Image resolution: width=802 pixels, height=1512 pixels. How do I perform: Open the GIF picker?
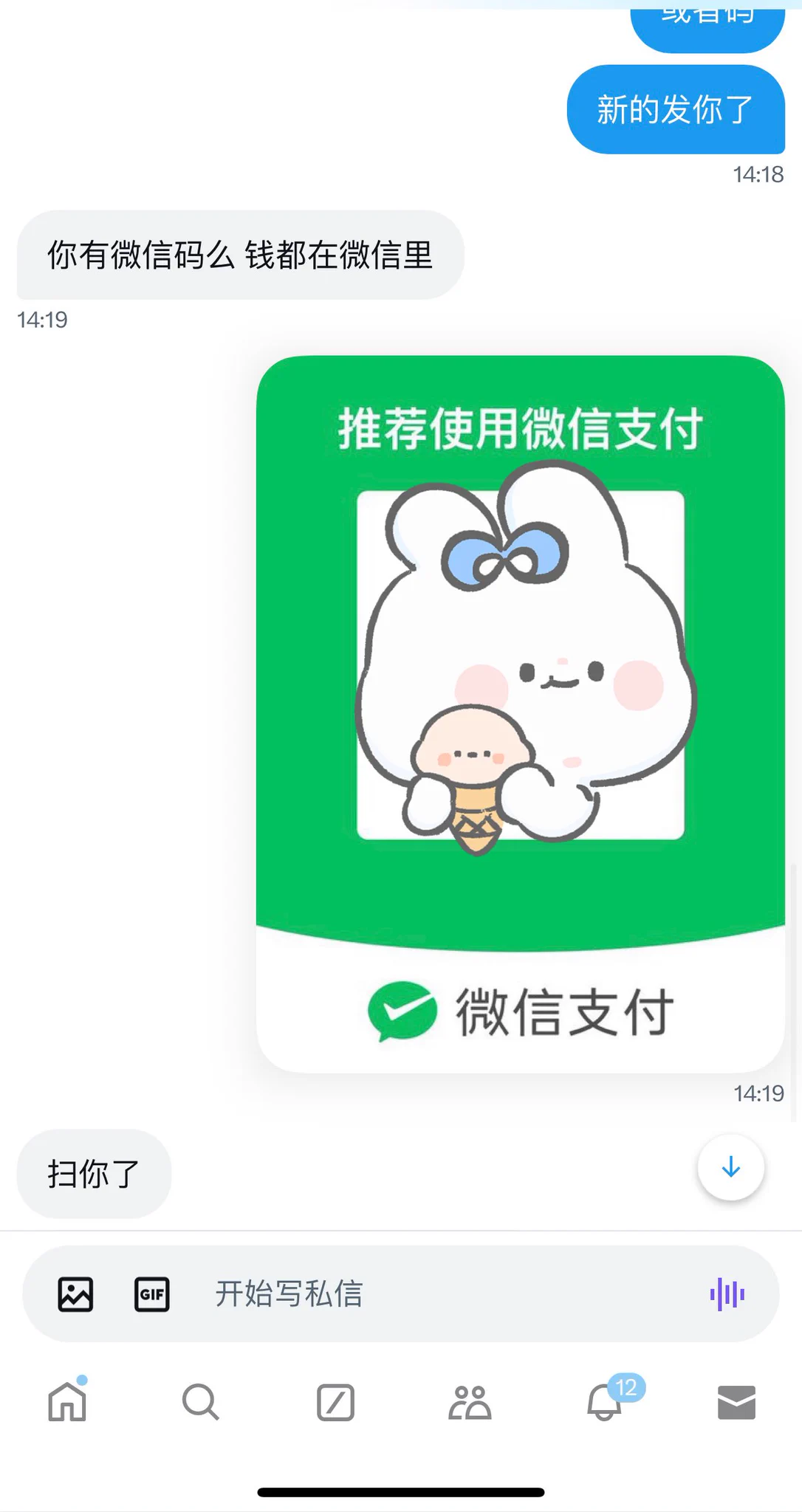click(x=152, y=1294)
